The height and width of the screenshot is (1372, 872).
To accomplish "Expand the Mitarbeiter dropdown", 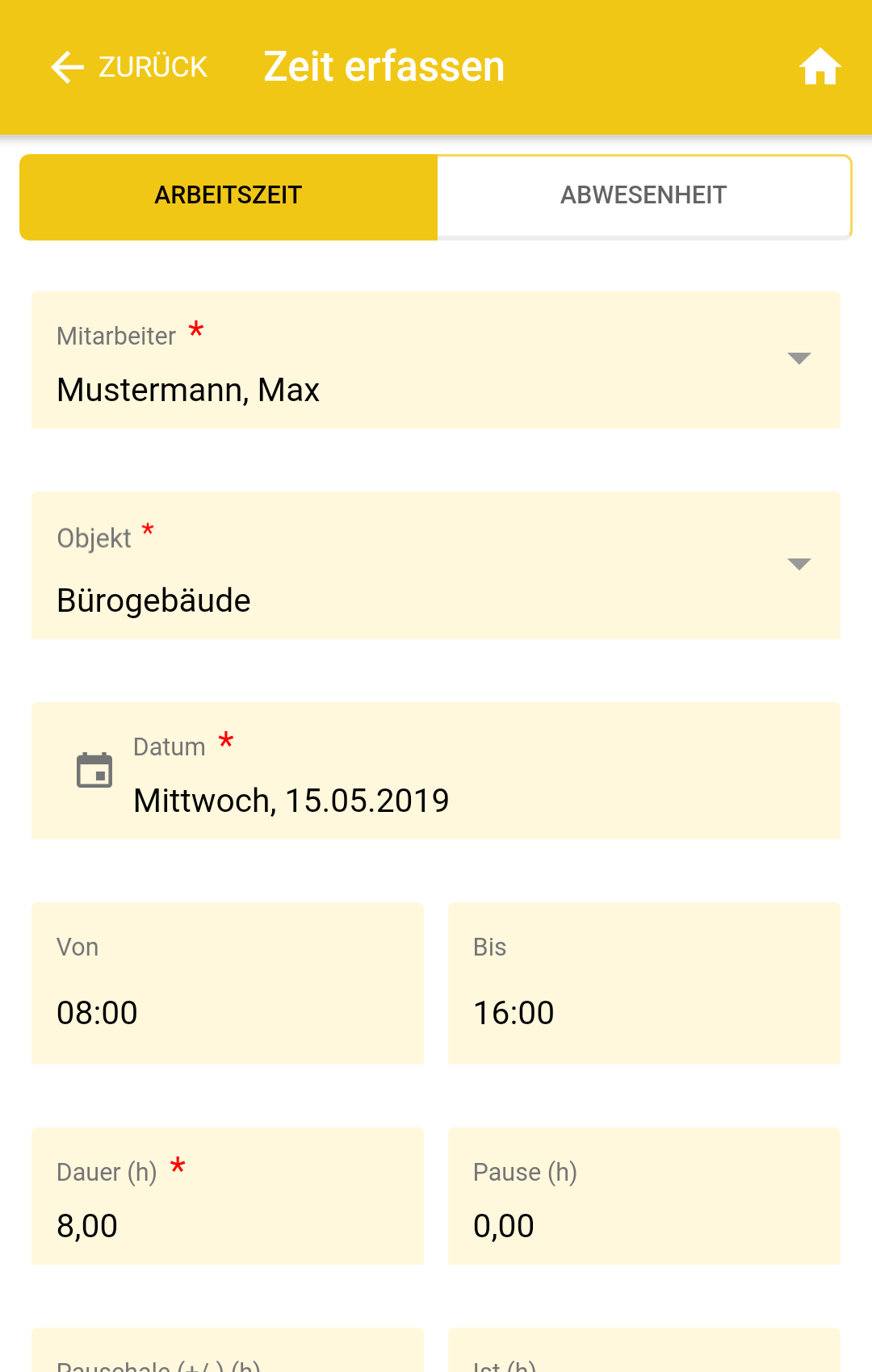I will point(436,361).
